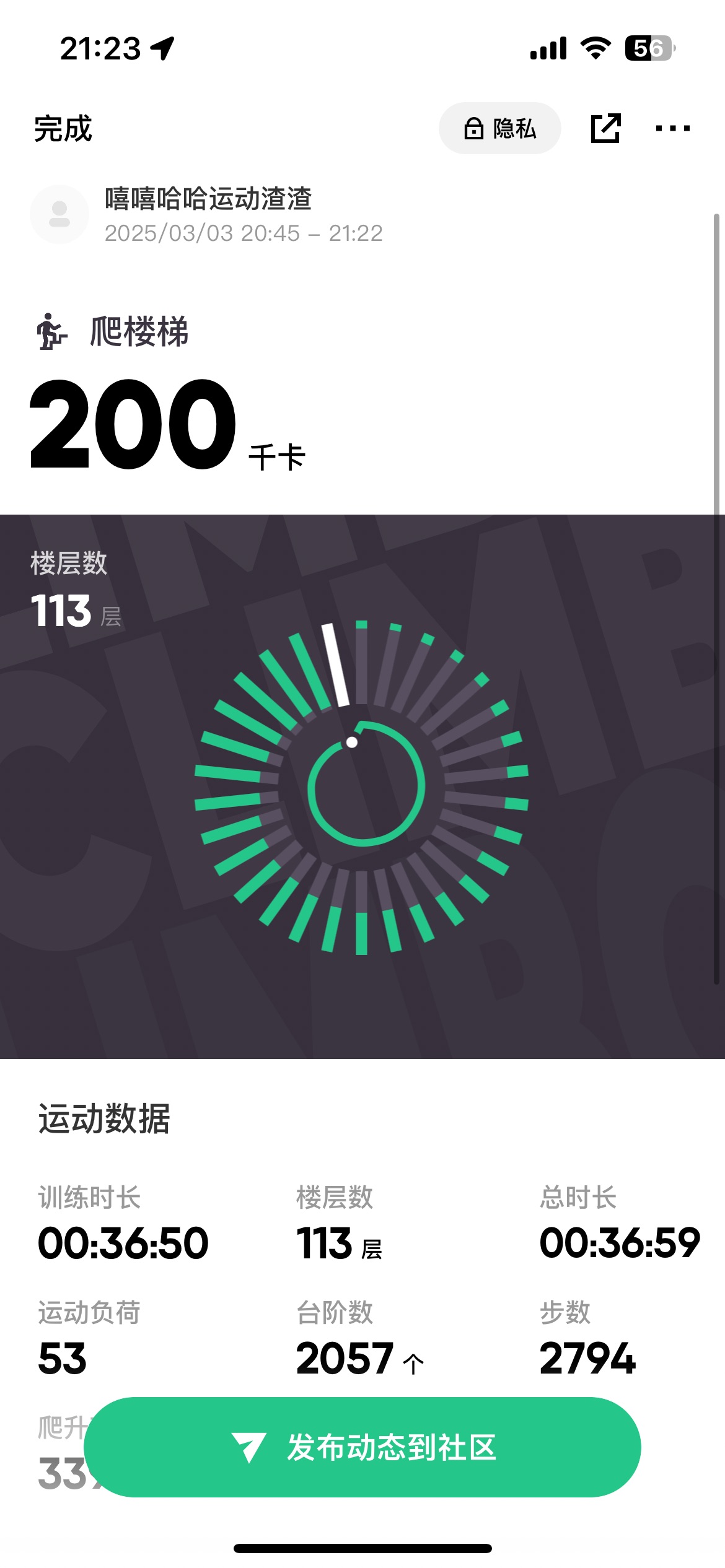Open the profile avatar of 嘻嘻哈哈运动渣渣
This screenshot has height=1568, width=725.
pyautogui.click(x=59, y=214)
